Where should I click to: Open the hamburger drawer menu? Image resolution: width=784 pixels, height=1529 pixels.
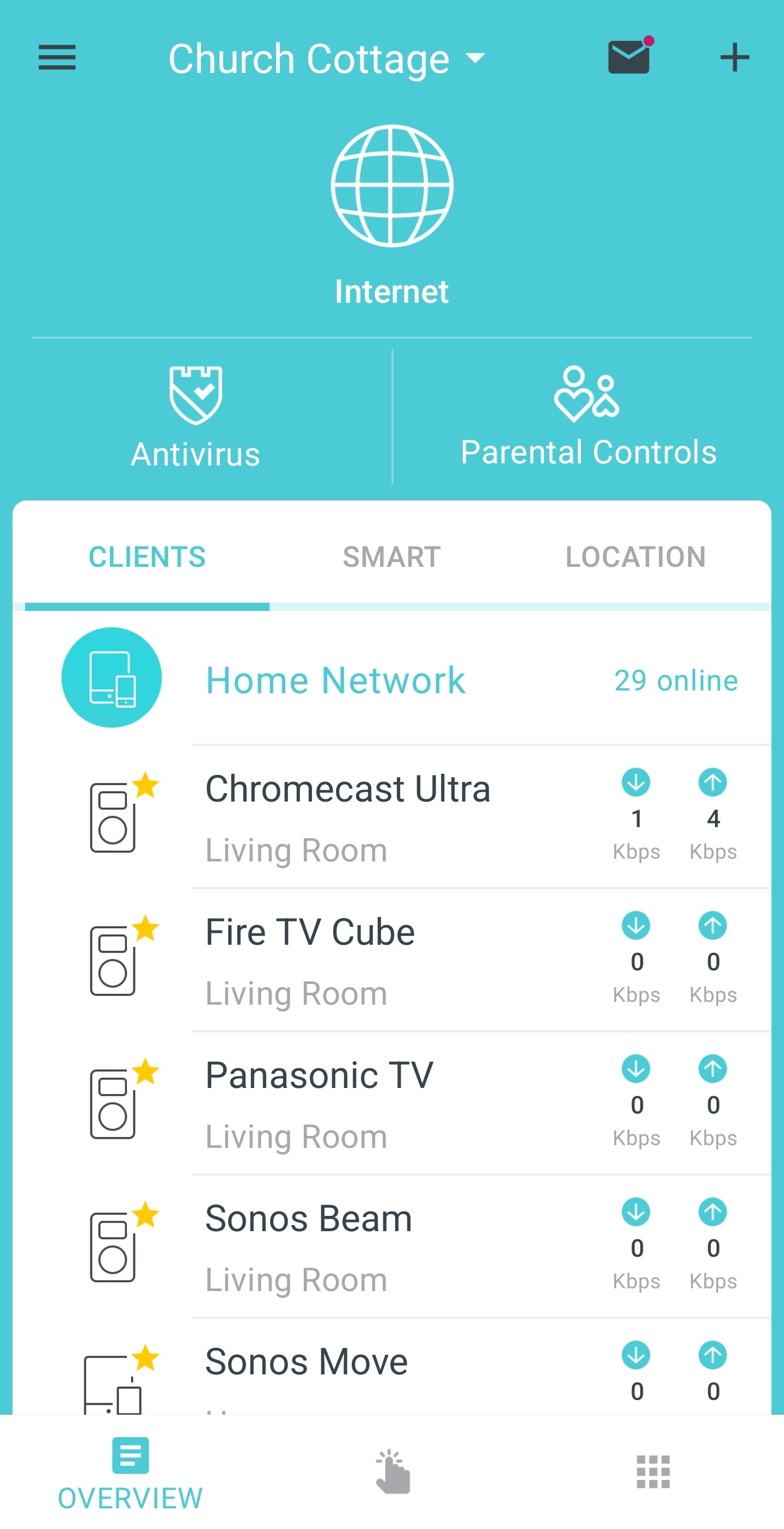click(57, 58)
